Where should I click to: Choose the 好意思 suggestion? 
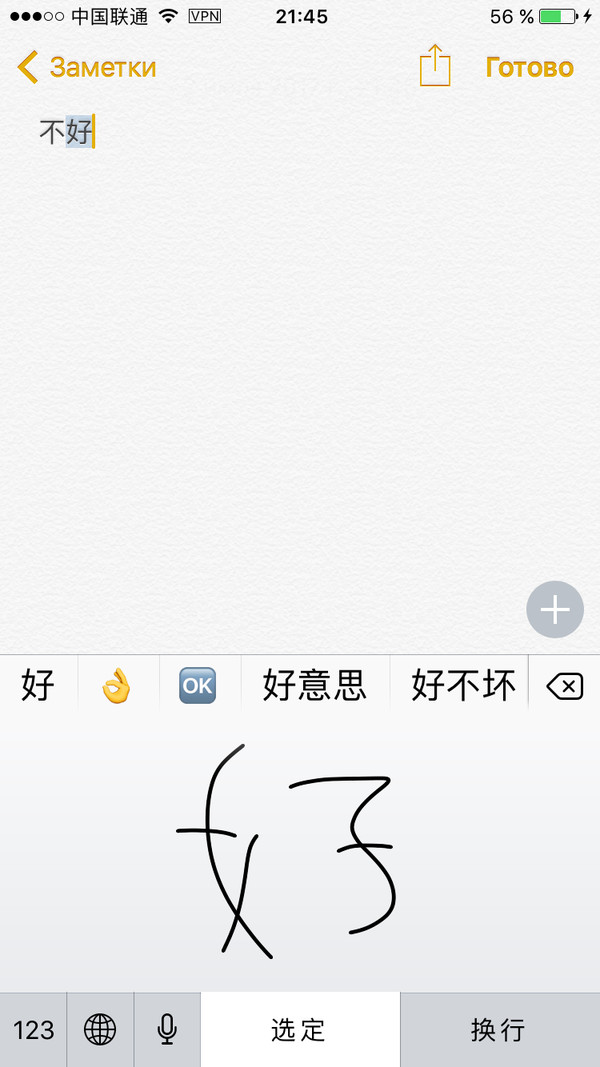[x=314, y=686]
